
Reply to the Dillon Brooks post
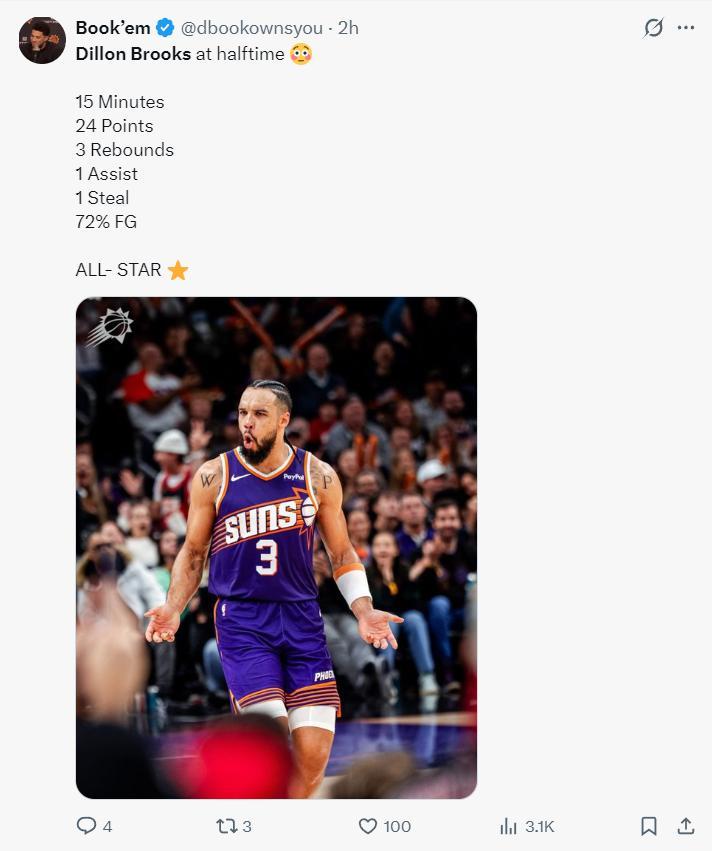(88, 826)
